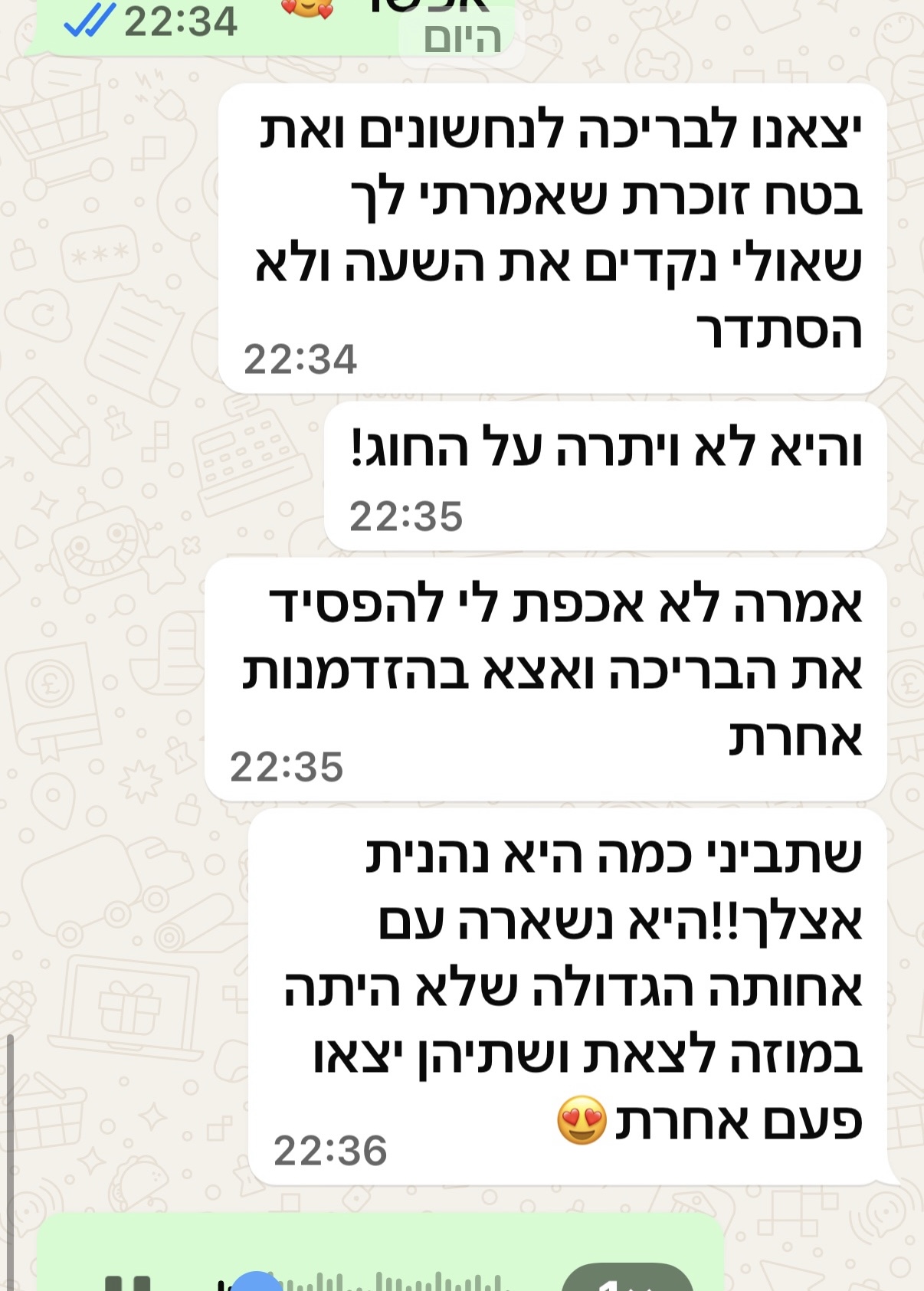Pause the playing voice message
The image size is (924, 1291).
128,1283
